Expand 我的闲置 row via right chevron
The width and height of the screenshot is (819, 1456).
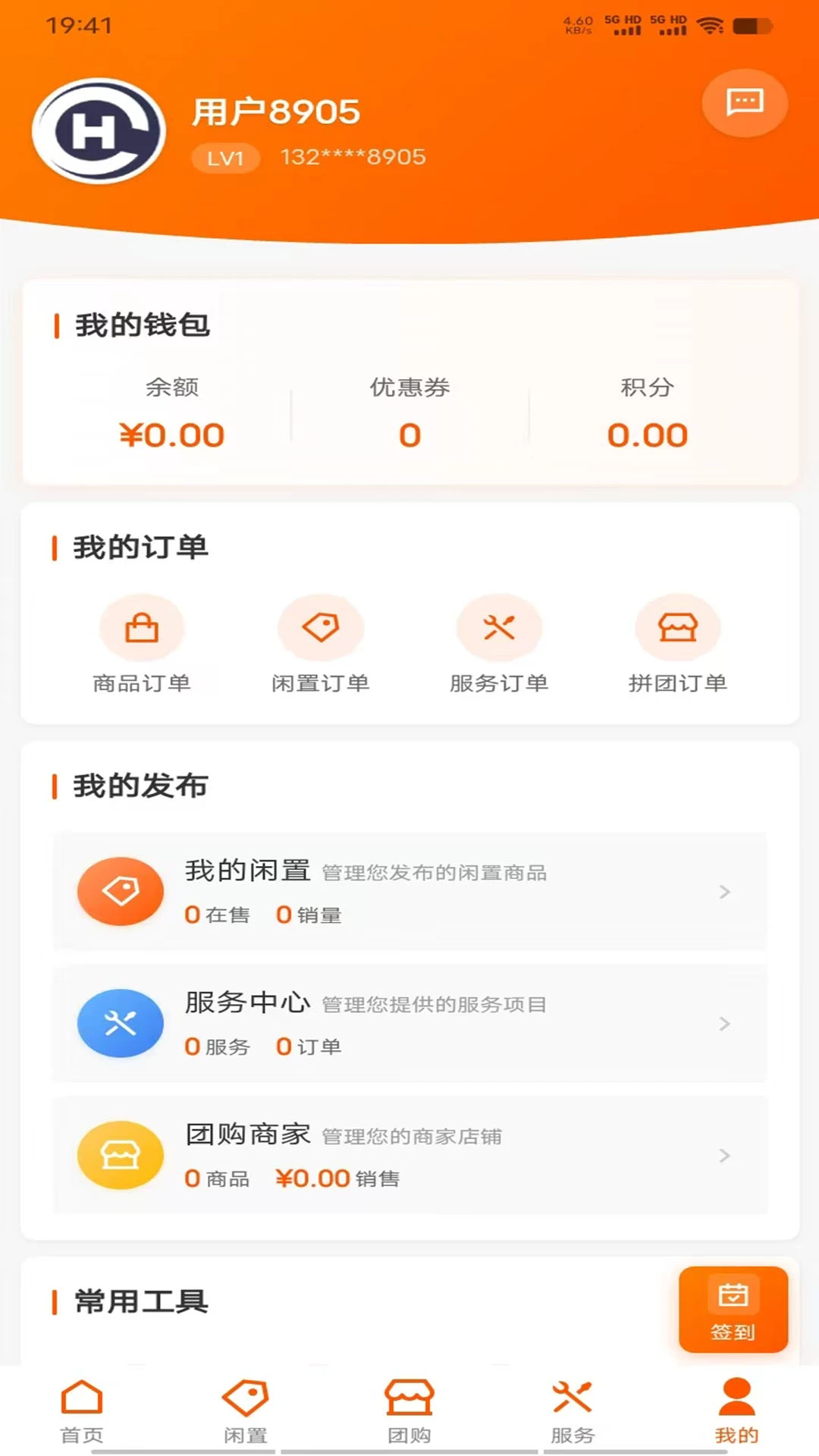click(x=723, y=893)
